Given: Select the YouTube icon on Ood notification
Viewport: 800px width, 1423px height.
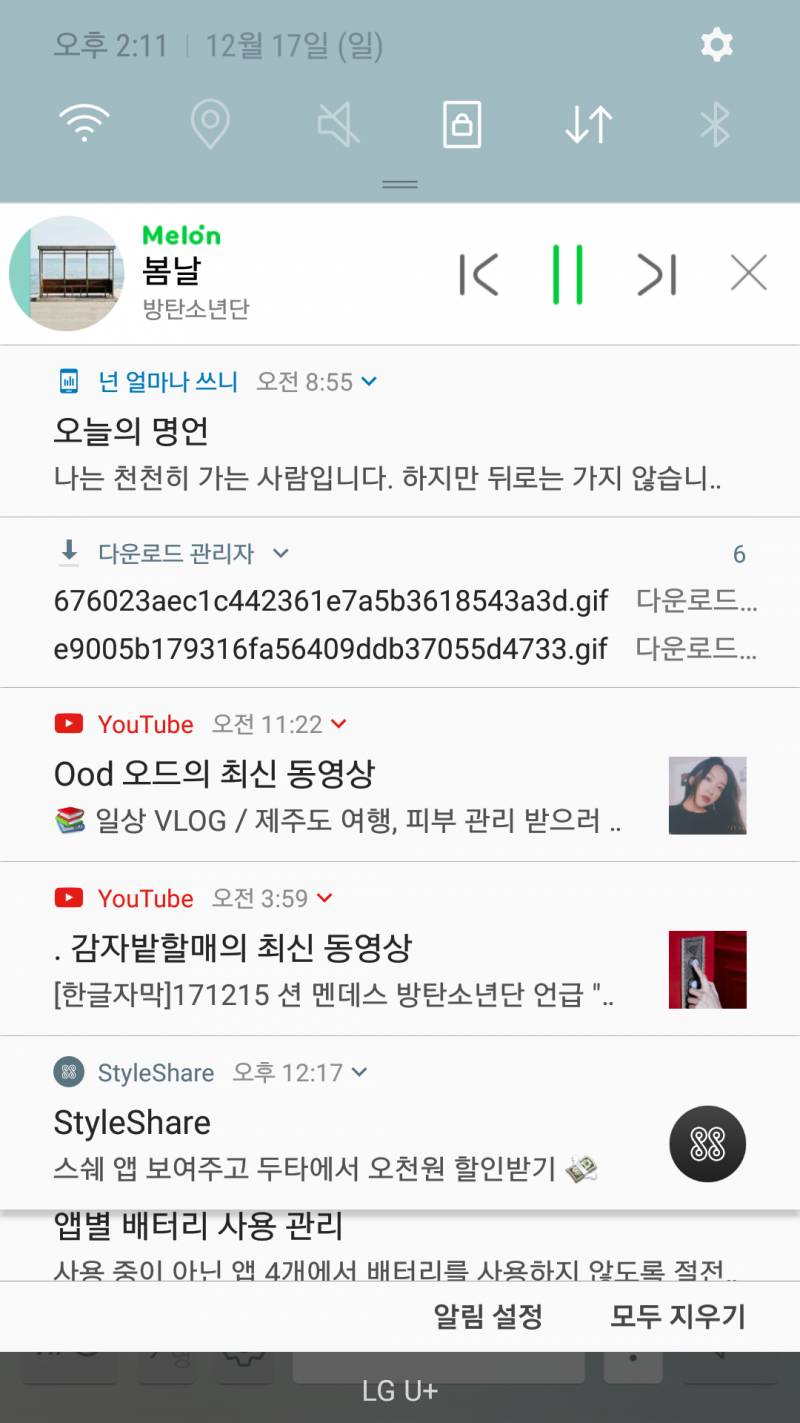Looking at the screenshot, I should pos(68,724).
